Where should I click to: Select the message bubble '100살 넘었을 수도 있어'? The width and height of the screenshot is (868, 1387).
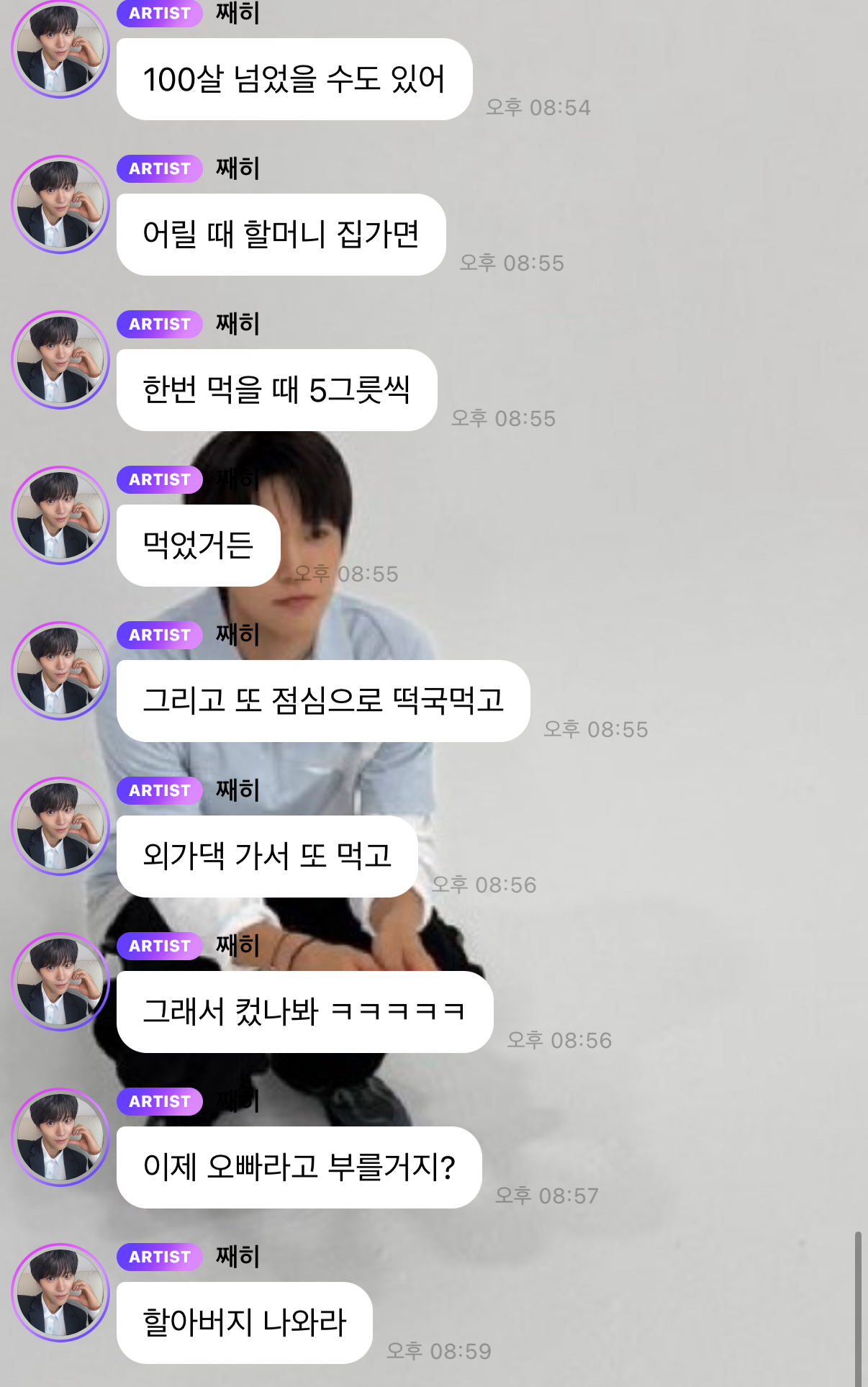pos(296,79)
